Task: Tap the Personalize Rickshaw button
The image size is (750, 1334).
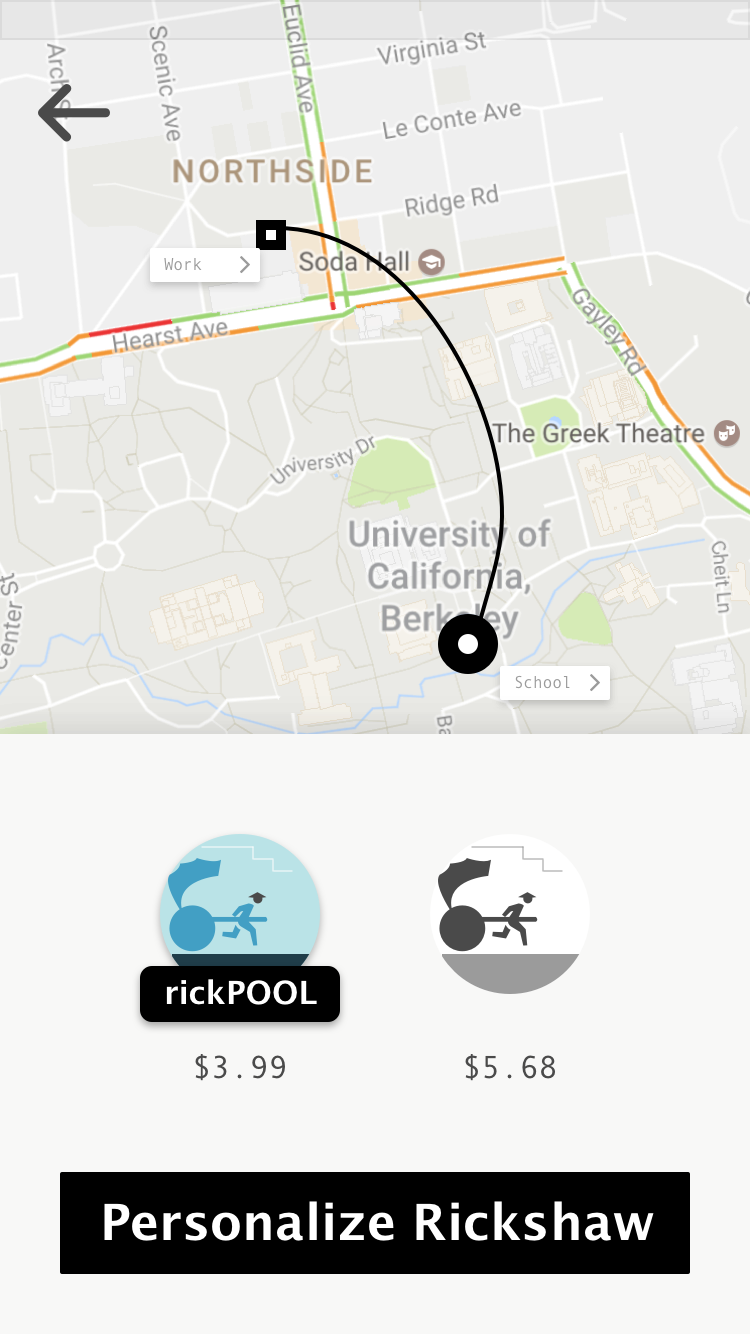Action: (375, 1222)
